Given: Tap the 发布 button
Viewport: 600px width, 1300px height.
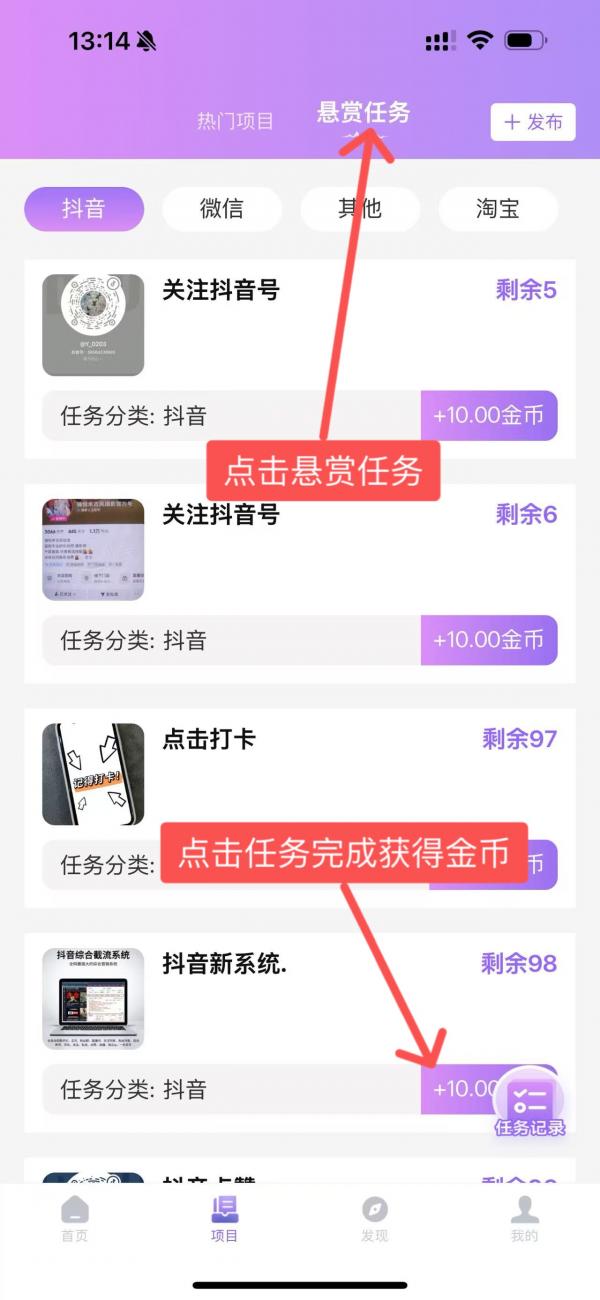Looking at the screenshot, I should [x=533, y=122].
